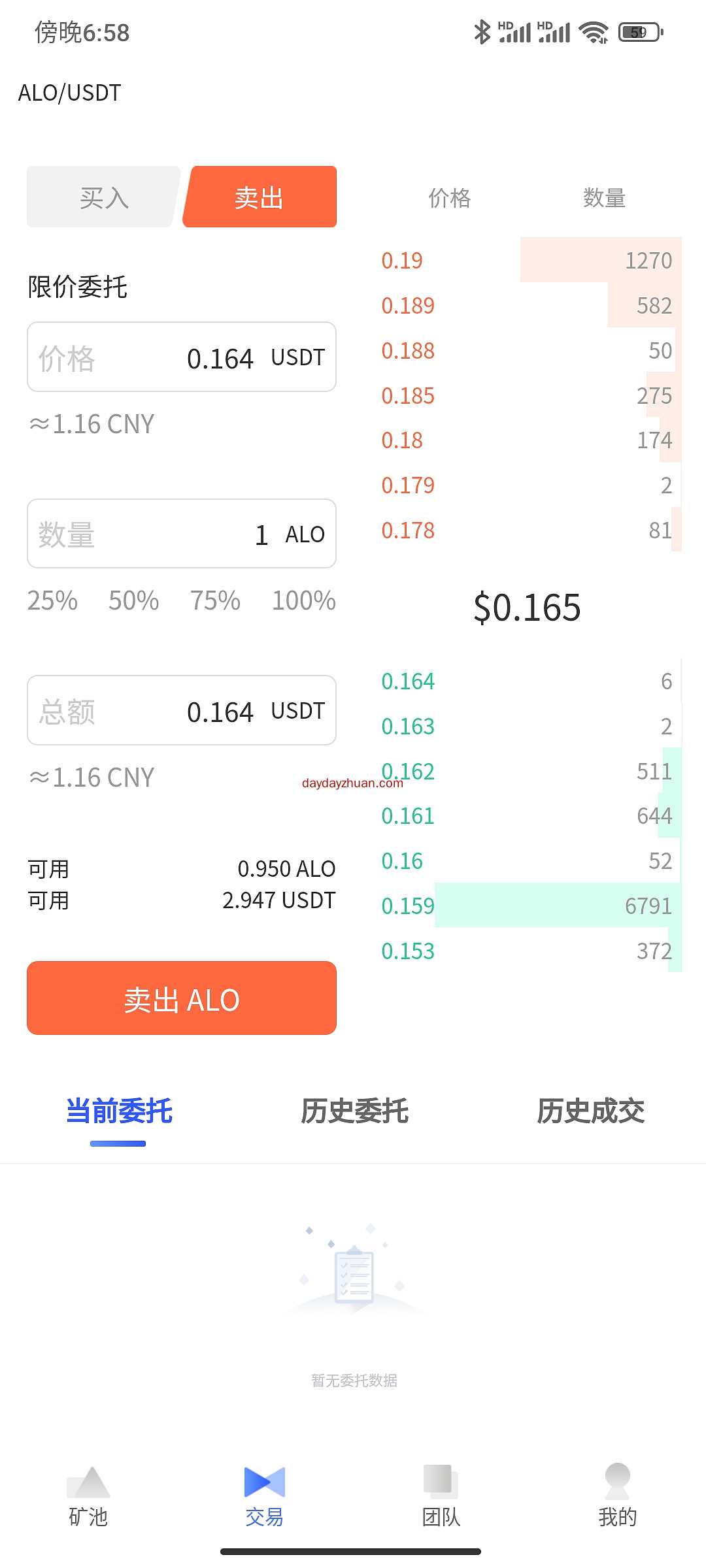This screenshot has height=1568, width=706.
Task: Choose the 75% amount shortcut
Action: coord(215,601)
